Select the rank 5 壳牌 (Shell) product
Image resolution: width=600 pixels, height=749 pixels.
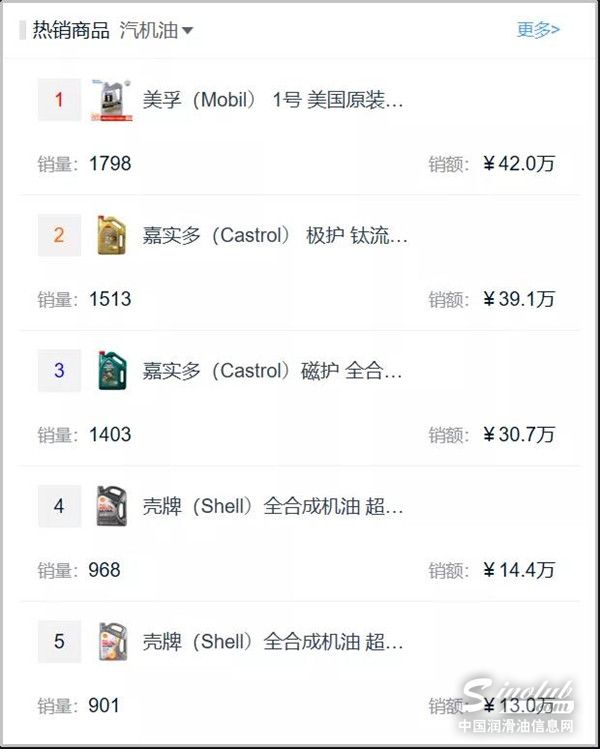273,641
